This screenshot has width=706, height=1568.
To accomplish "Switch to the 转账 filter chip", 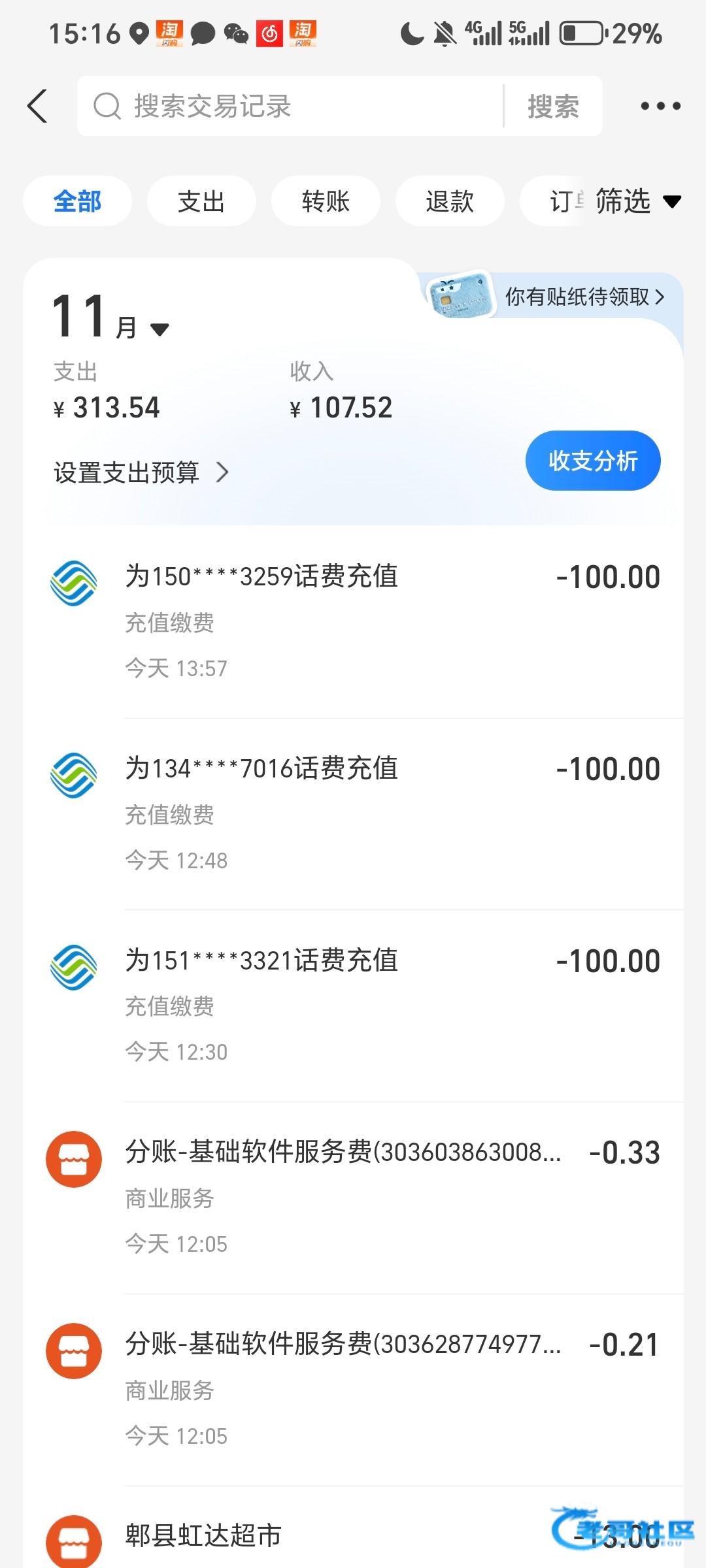I will (x=326, y=201).
